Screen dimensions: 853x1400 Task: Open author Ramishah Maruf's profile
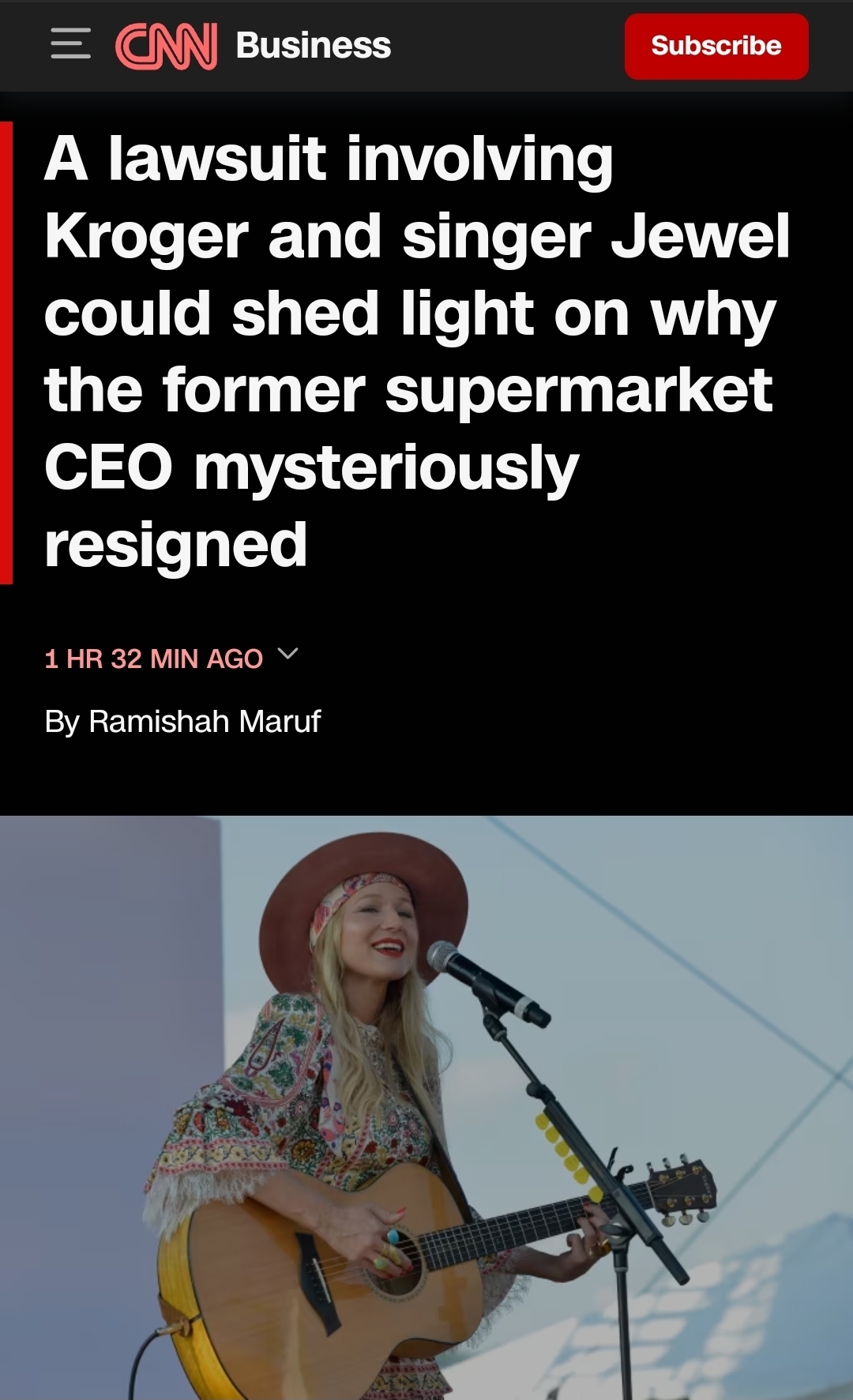coord(204,721)
